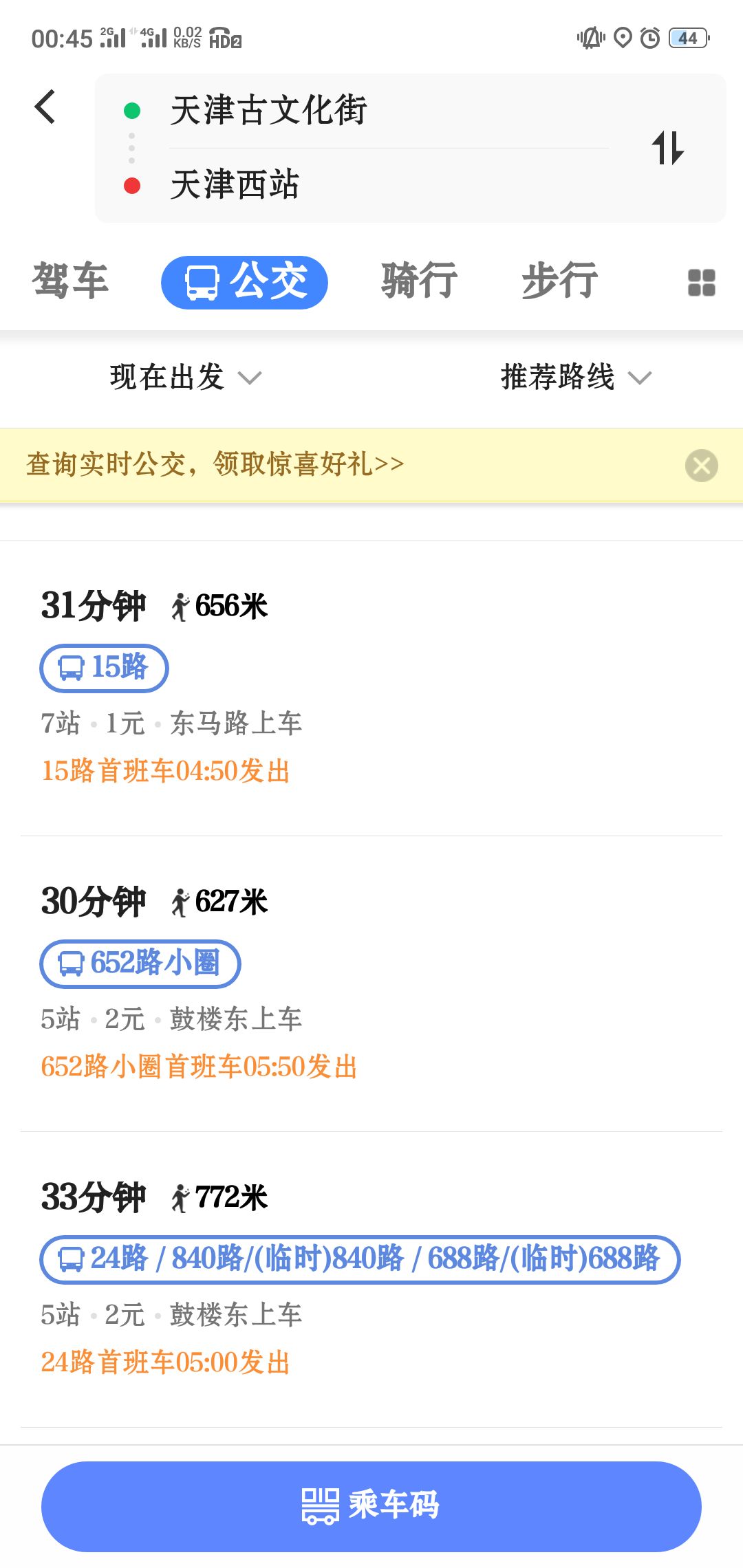Viewport: 743px width, 1568px height.
Task: Switch to the 驾车 tab
Action: pos(70,281)
